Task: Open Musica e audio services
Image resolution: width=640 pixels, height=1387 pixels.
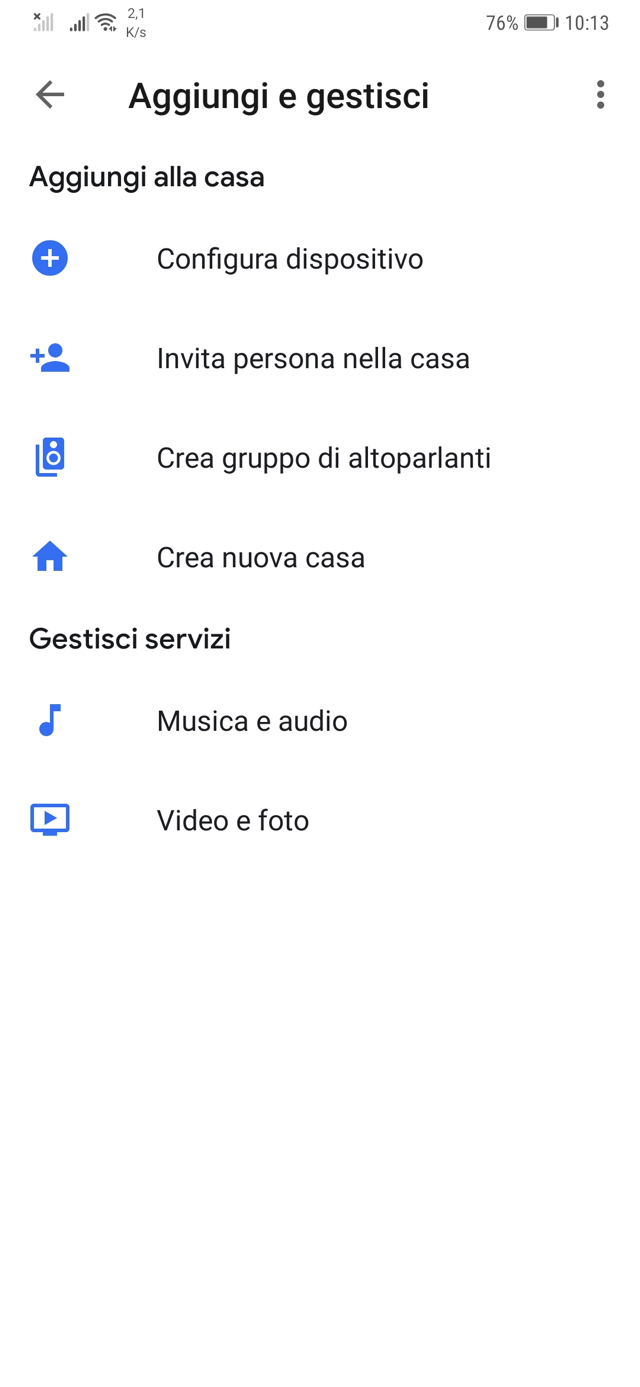Action: pyautogui.click(x=252, y=721)
